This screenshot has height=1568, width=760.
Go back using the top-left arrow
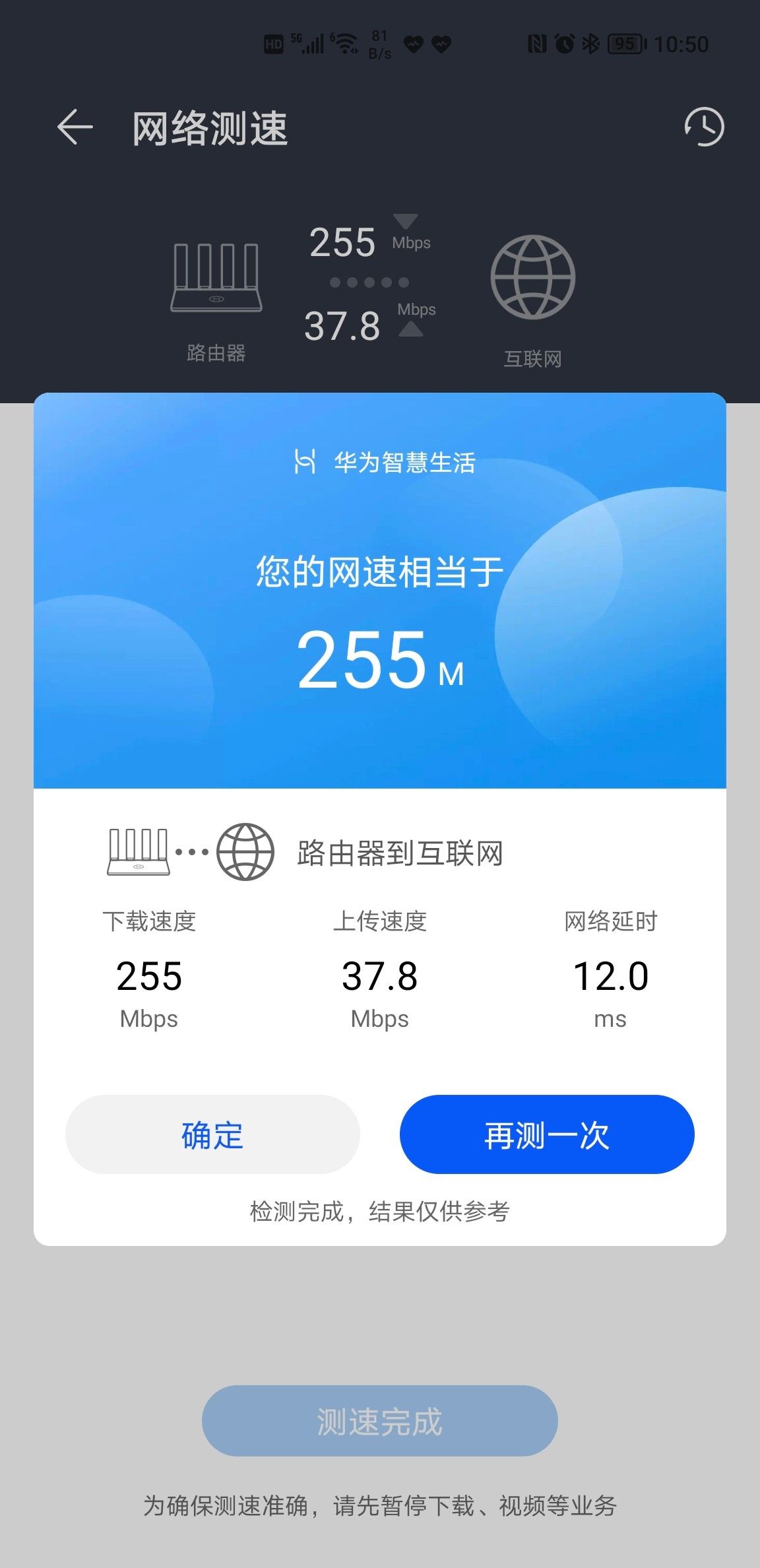point(75,127)
